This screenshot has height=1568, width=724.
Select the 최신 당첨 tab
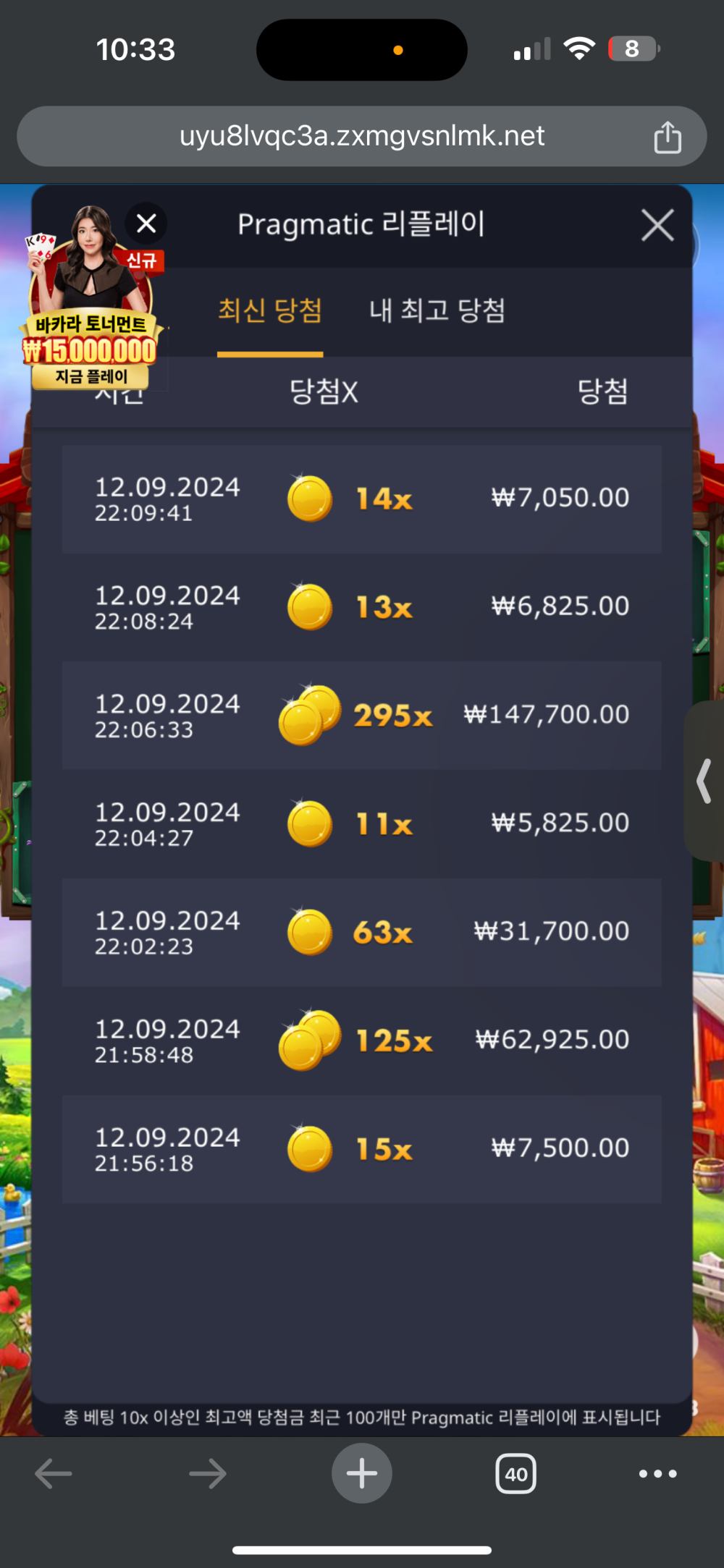pyautogui.click(x=270, y=311)
